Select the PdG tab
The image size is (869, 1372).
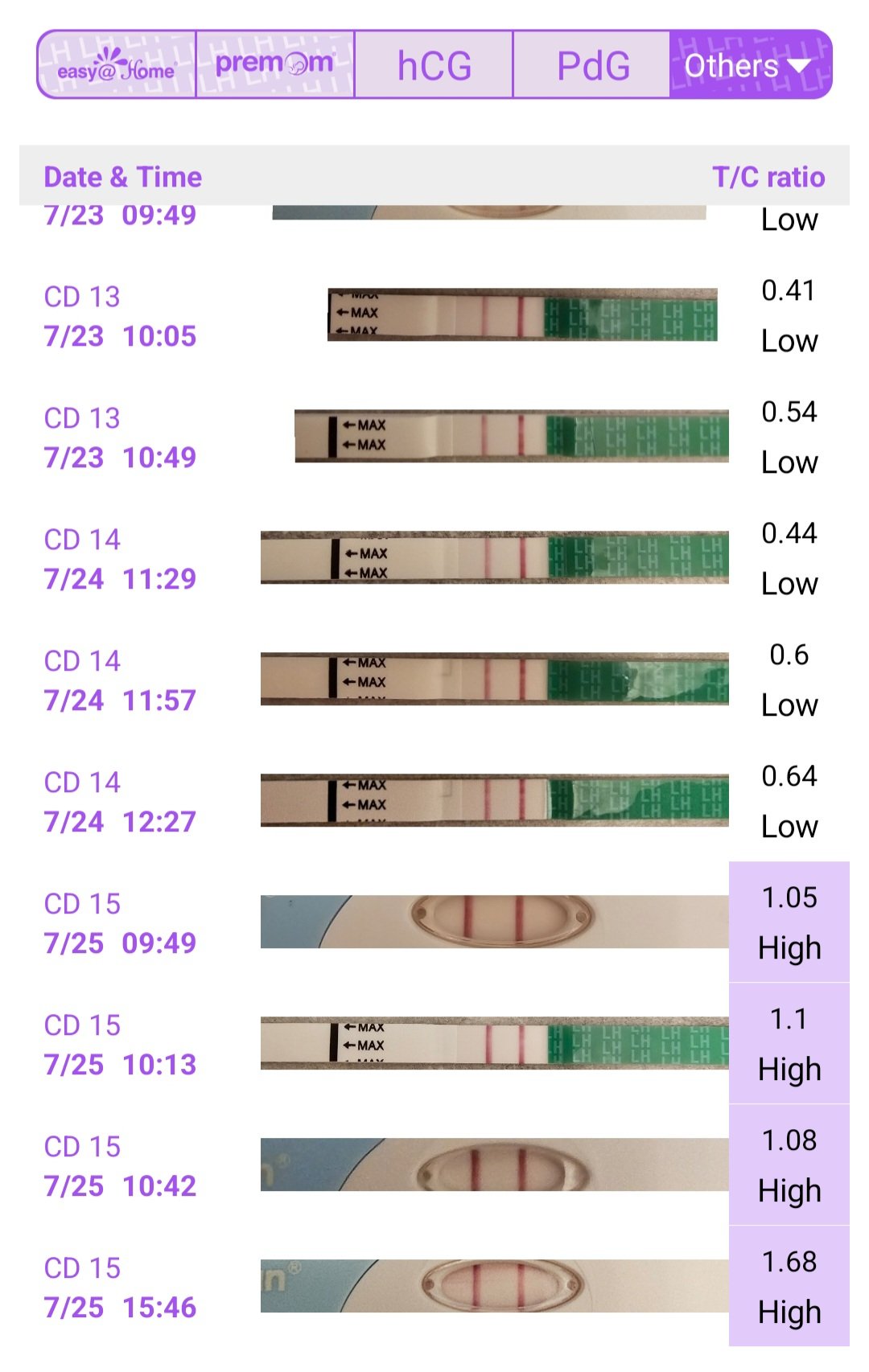click(x=592, y=66)
